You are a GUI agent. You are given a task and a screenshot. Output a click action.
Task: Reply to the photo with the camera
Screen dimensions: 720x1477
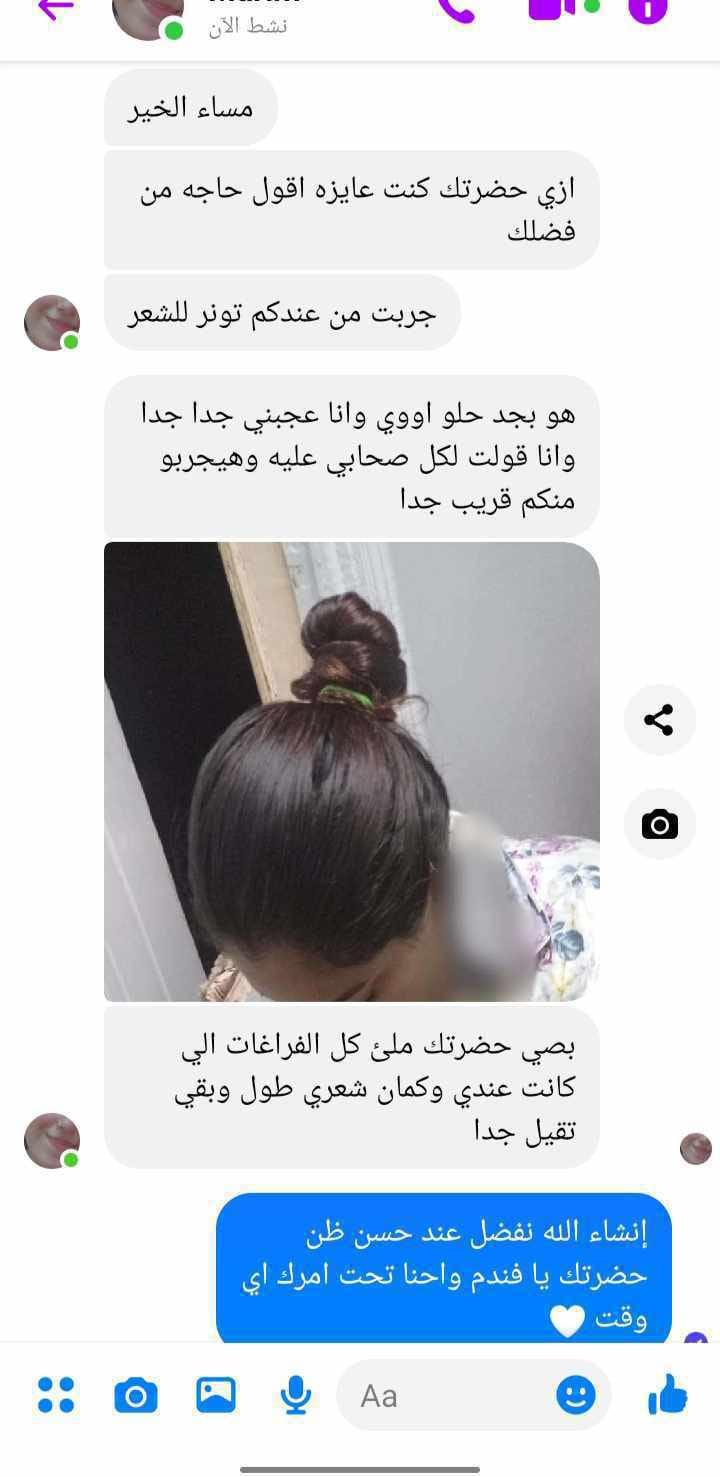(x=659, y=824)
